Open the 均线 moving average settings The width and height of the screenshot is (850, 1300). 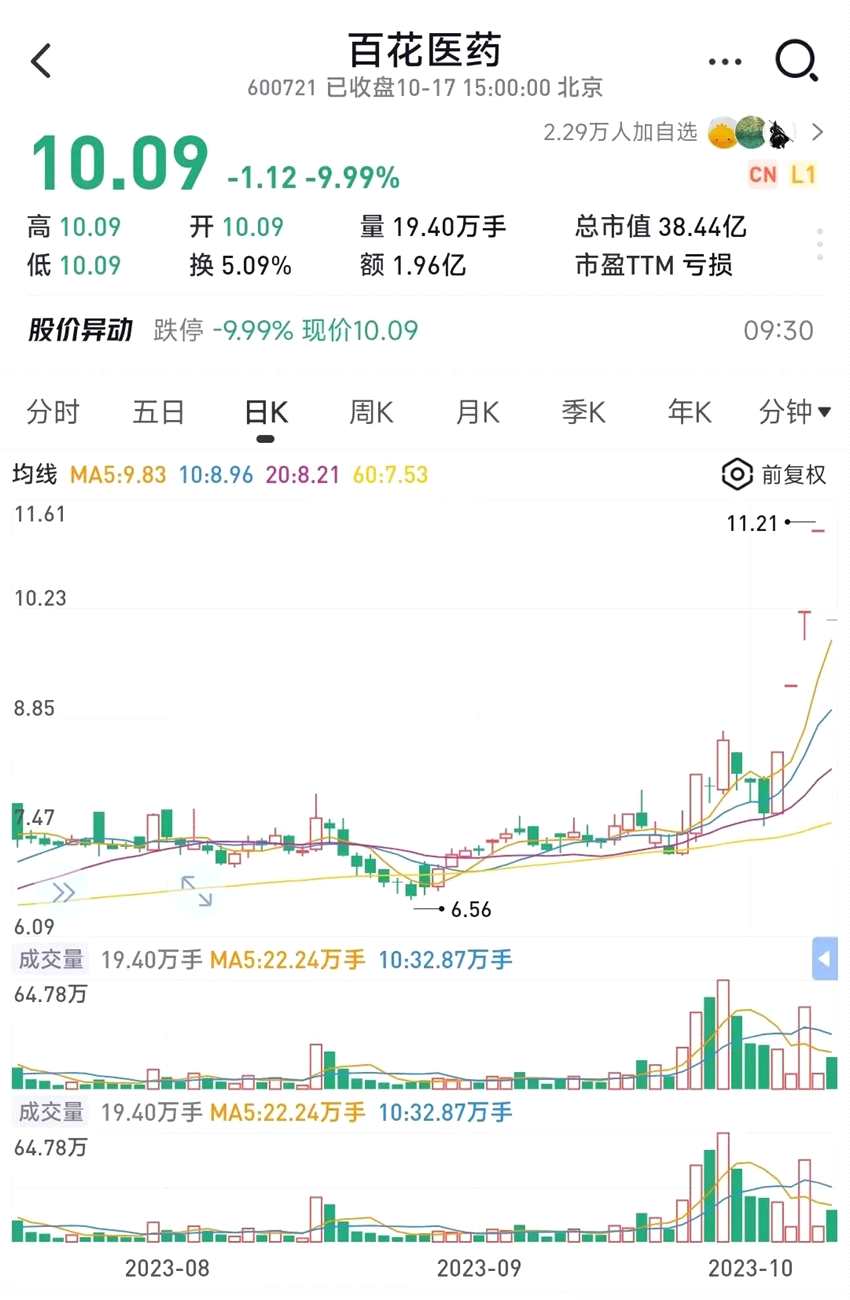(x=35, y=475)
